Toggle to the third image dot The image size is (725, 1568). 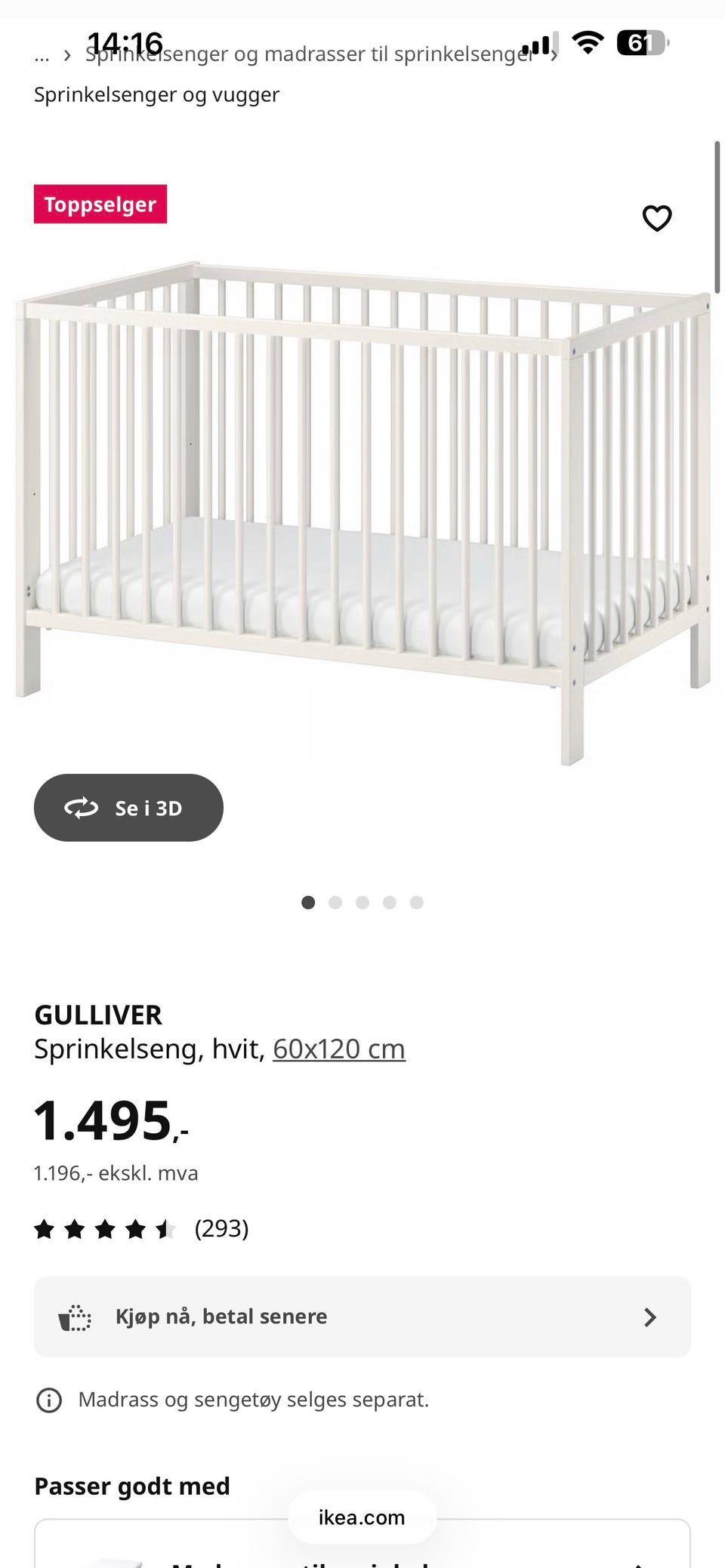362,902
